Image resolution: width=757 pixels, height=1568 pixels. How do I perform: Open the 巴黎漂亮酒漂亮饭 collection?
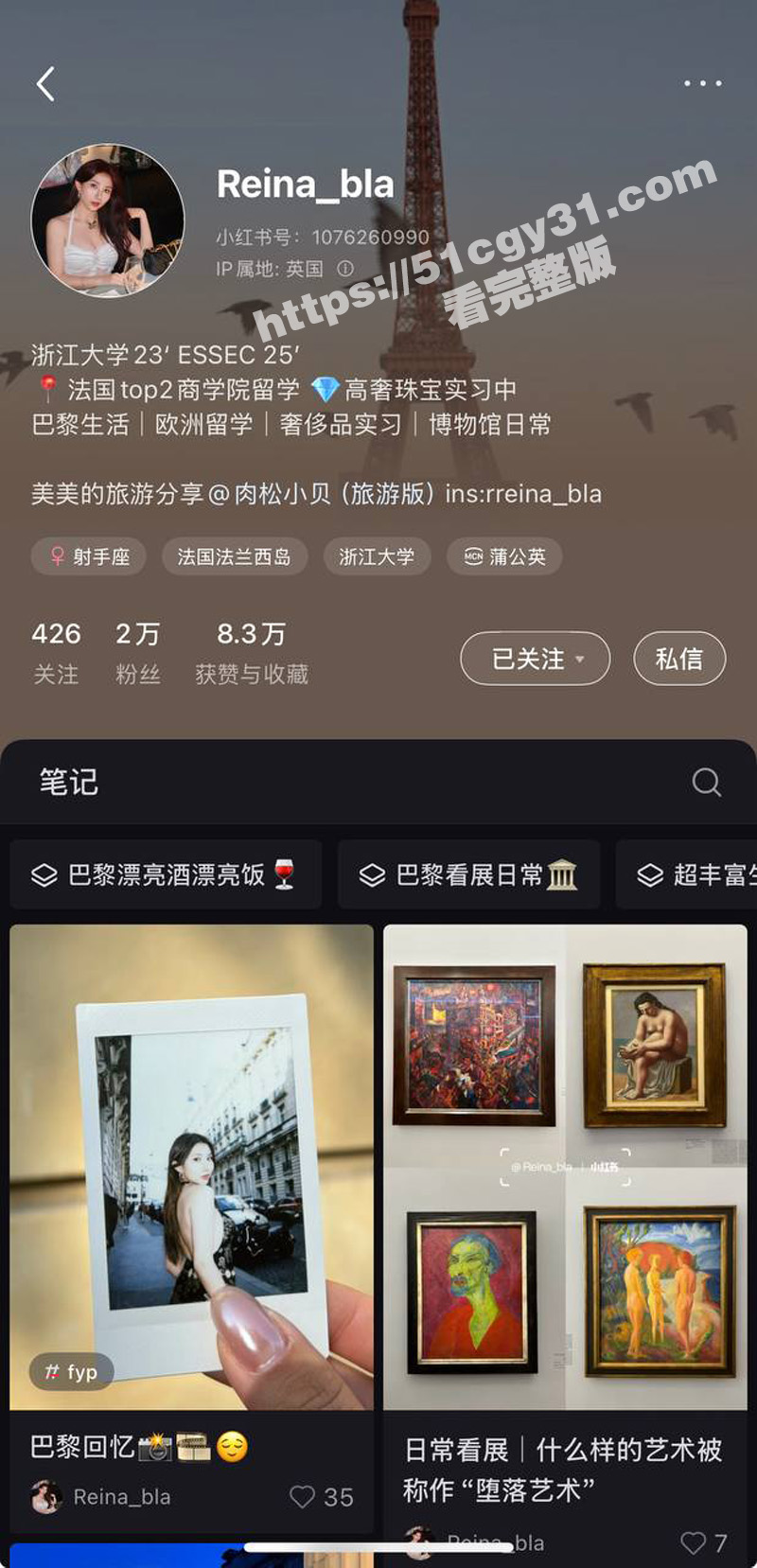click(166, 874)
